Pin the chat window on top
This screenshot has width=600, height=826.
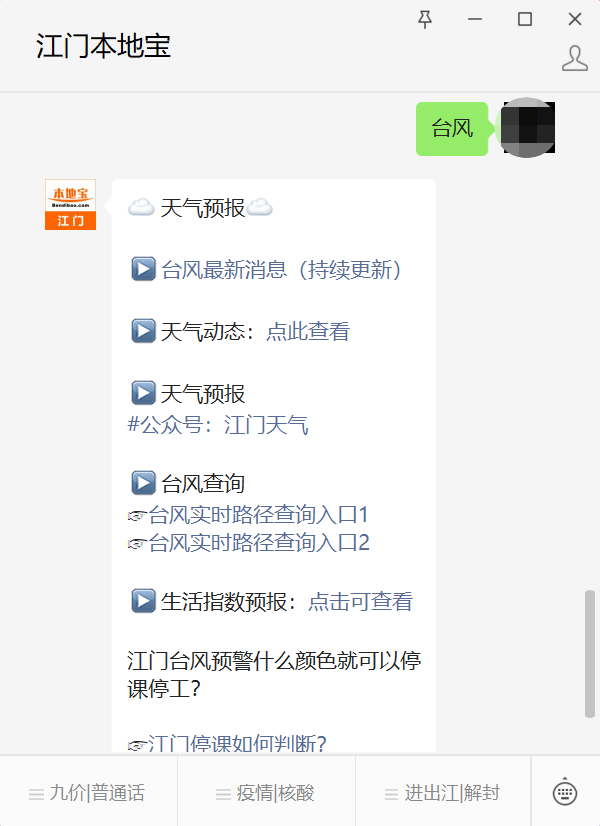(x=426, y=19)
